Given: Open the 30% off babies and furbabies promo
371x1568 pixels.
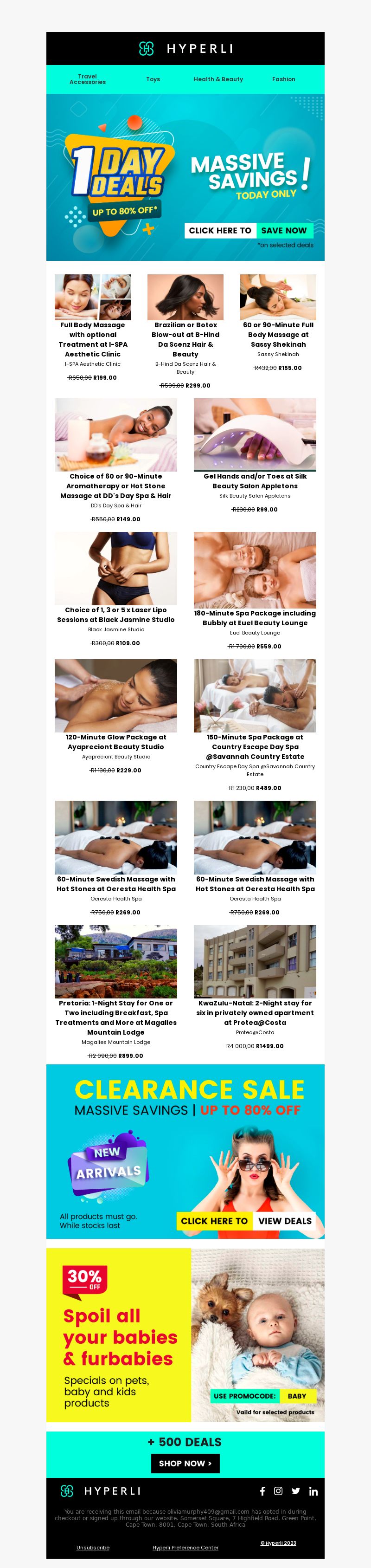Looking at the screenshot, I should click(185, 1335).
